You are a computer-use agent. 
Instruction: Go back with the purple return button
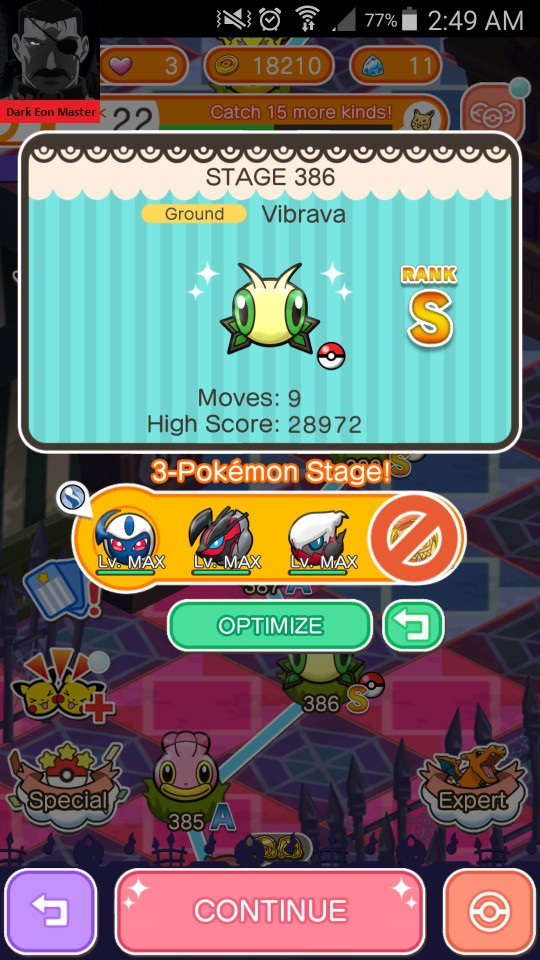(51, 910)
